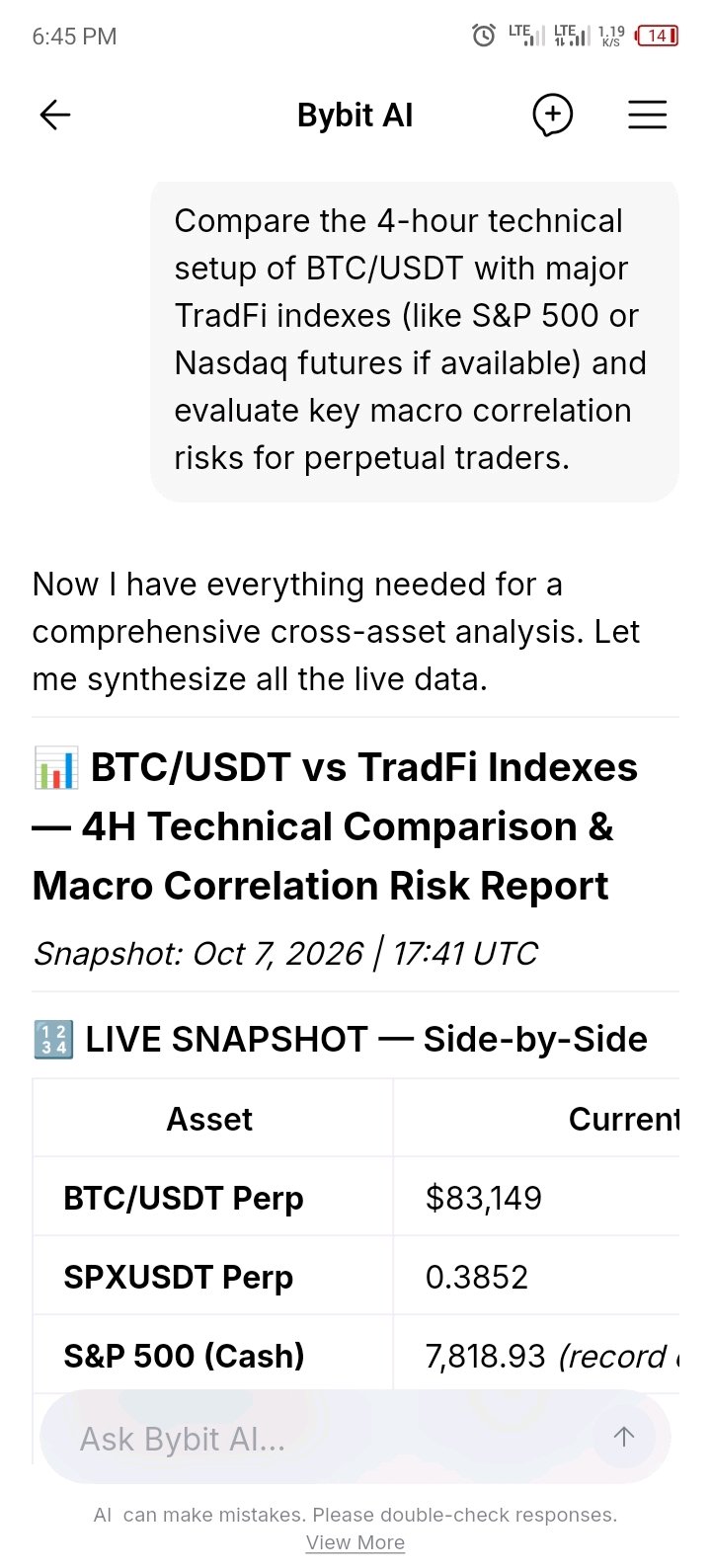The image size is (711, 1568).
Task: Go back using the arrow
Action: pos(55,116)
